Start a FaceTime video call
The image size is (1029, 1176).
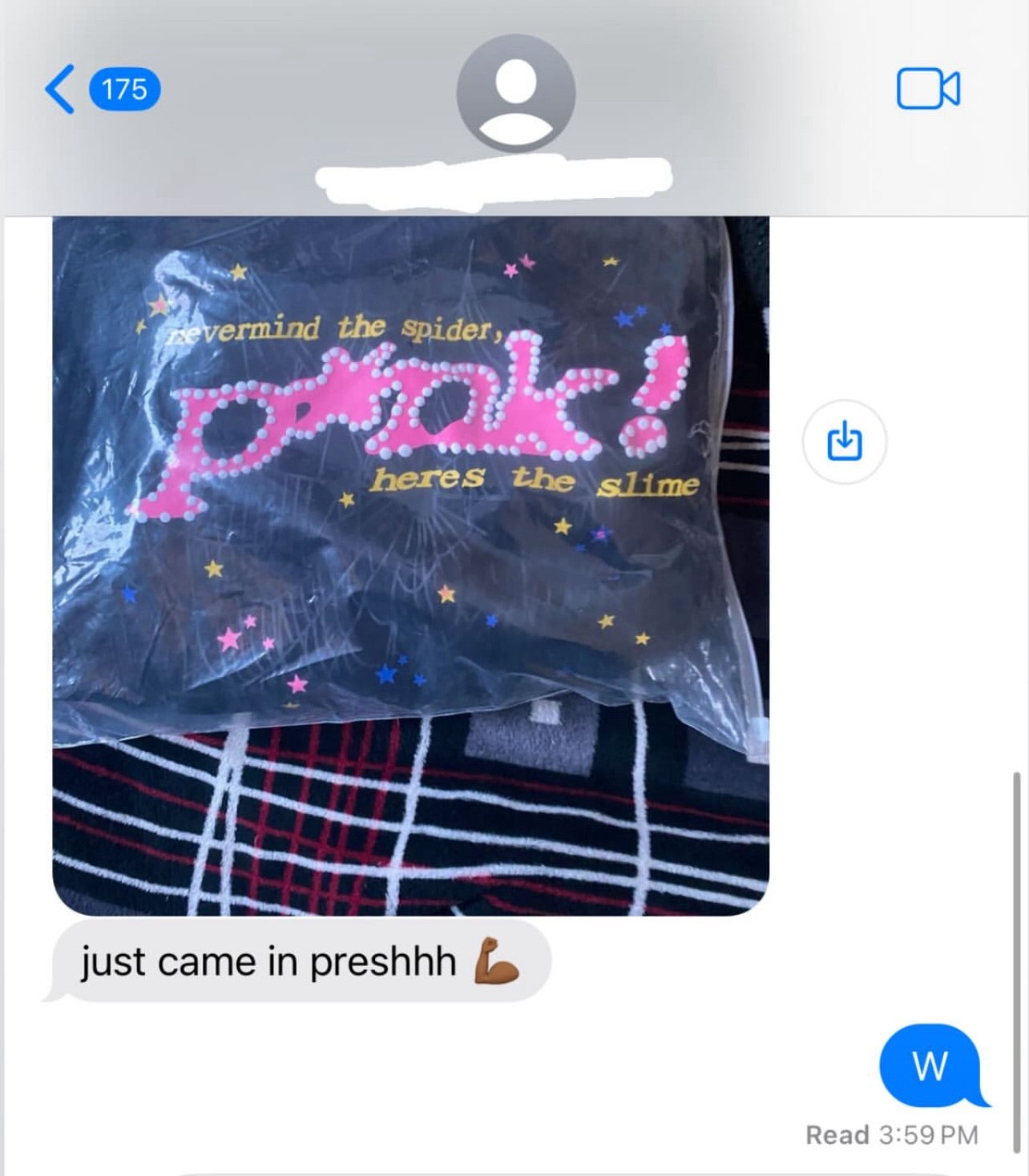pyautogui.click(x=928, y=88)
